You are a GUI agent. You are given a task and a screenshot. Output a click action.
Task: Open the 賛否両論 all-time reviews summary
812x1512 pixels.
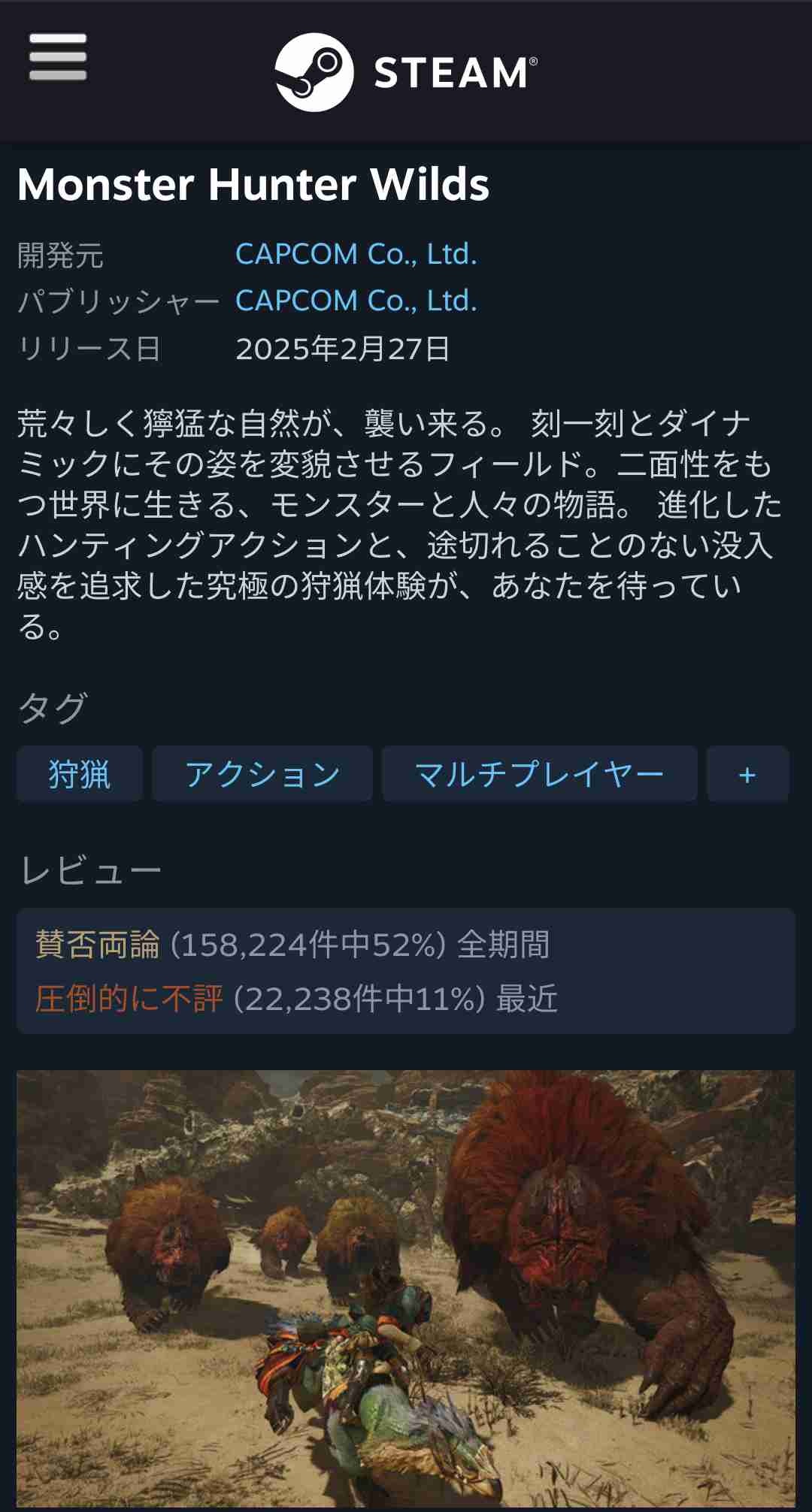pyautogui.click(x=293, y=945)
